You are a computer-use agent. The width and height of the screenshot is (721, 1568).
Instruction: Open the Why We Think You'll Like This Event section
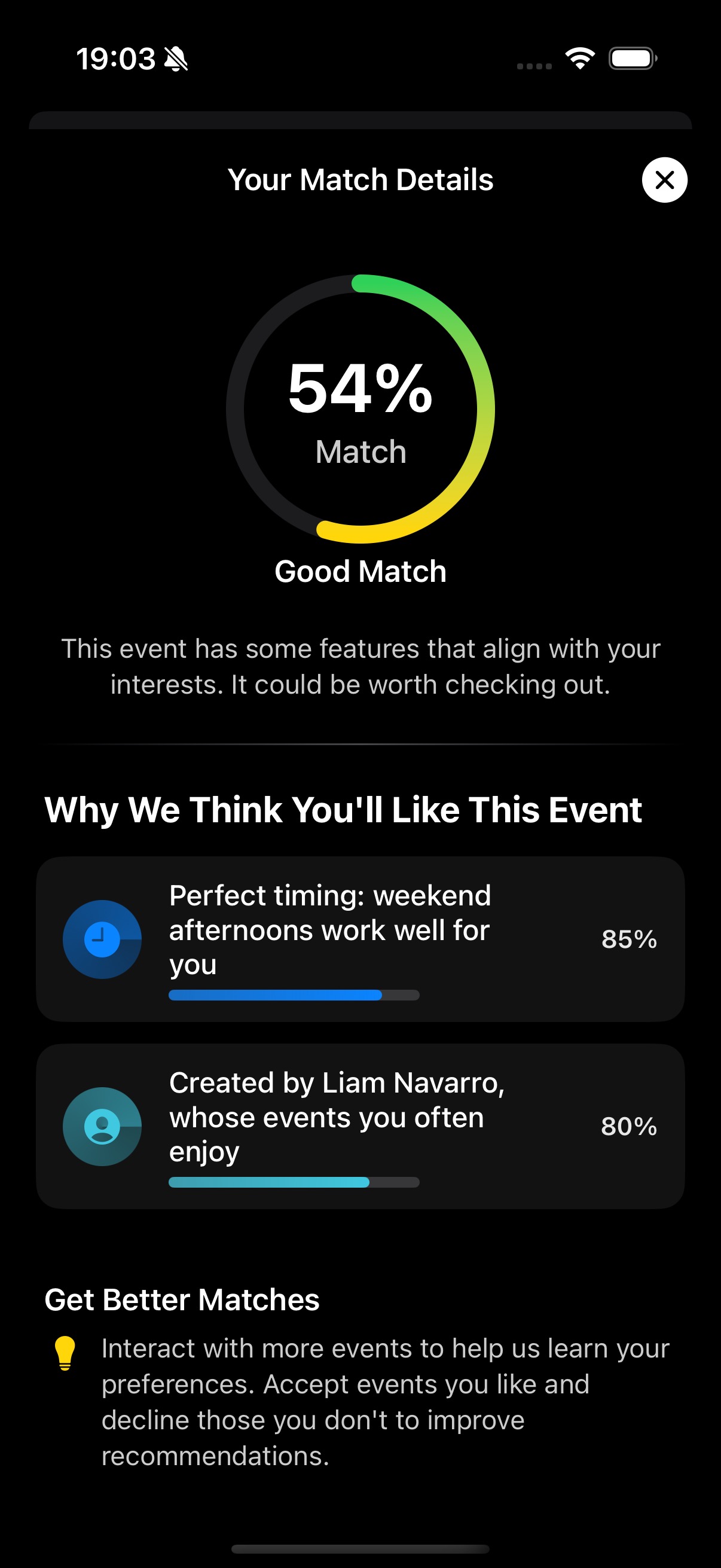[x=345, y=810]
